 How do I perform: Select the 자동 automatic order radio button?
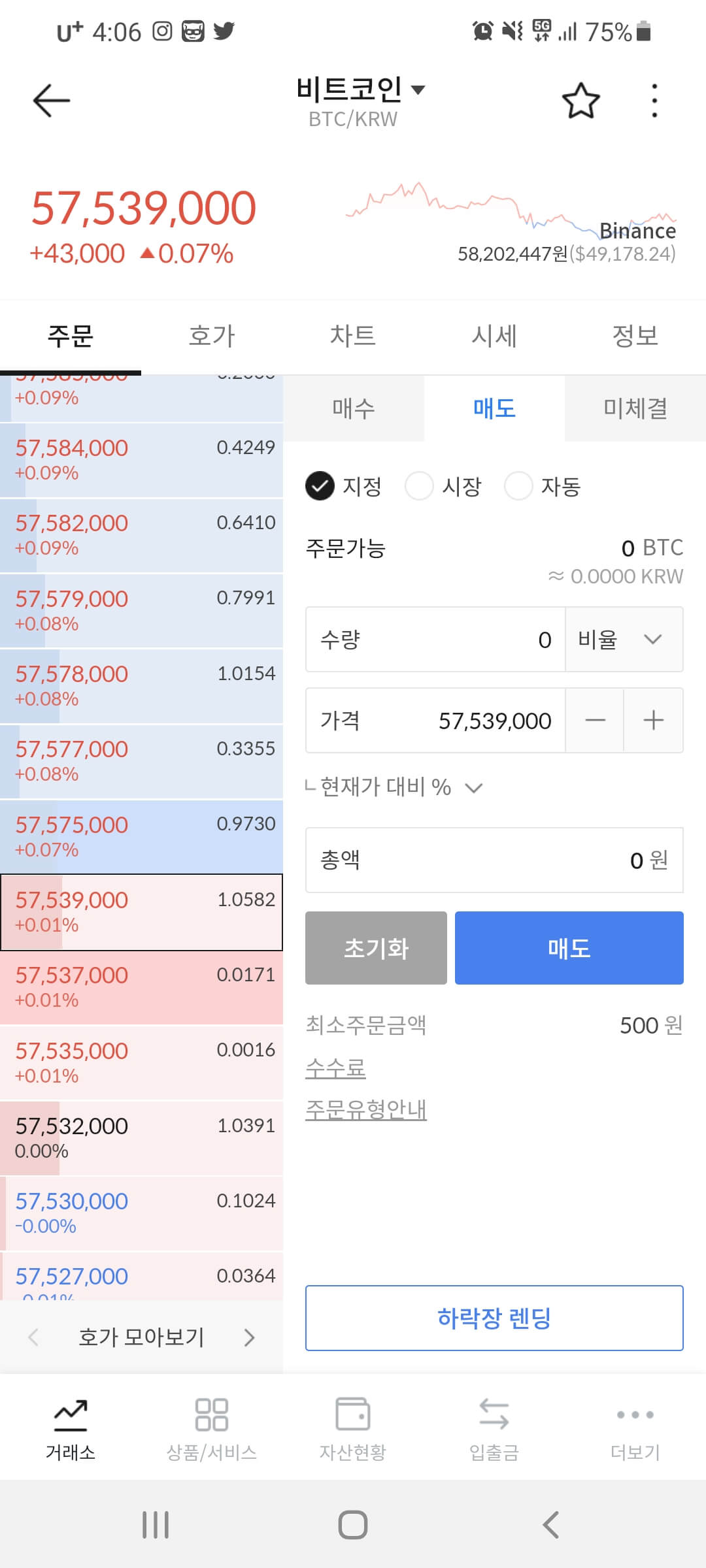(519, 486)
